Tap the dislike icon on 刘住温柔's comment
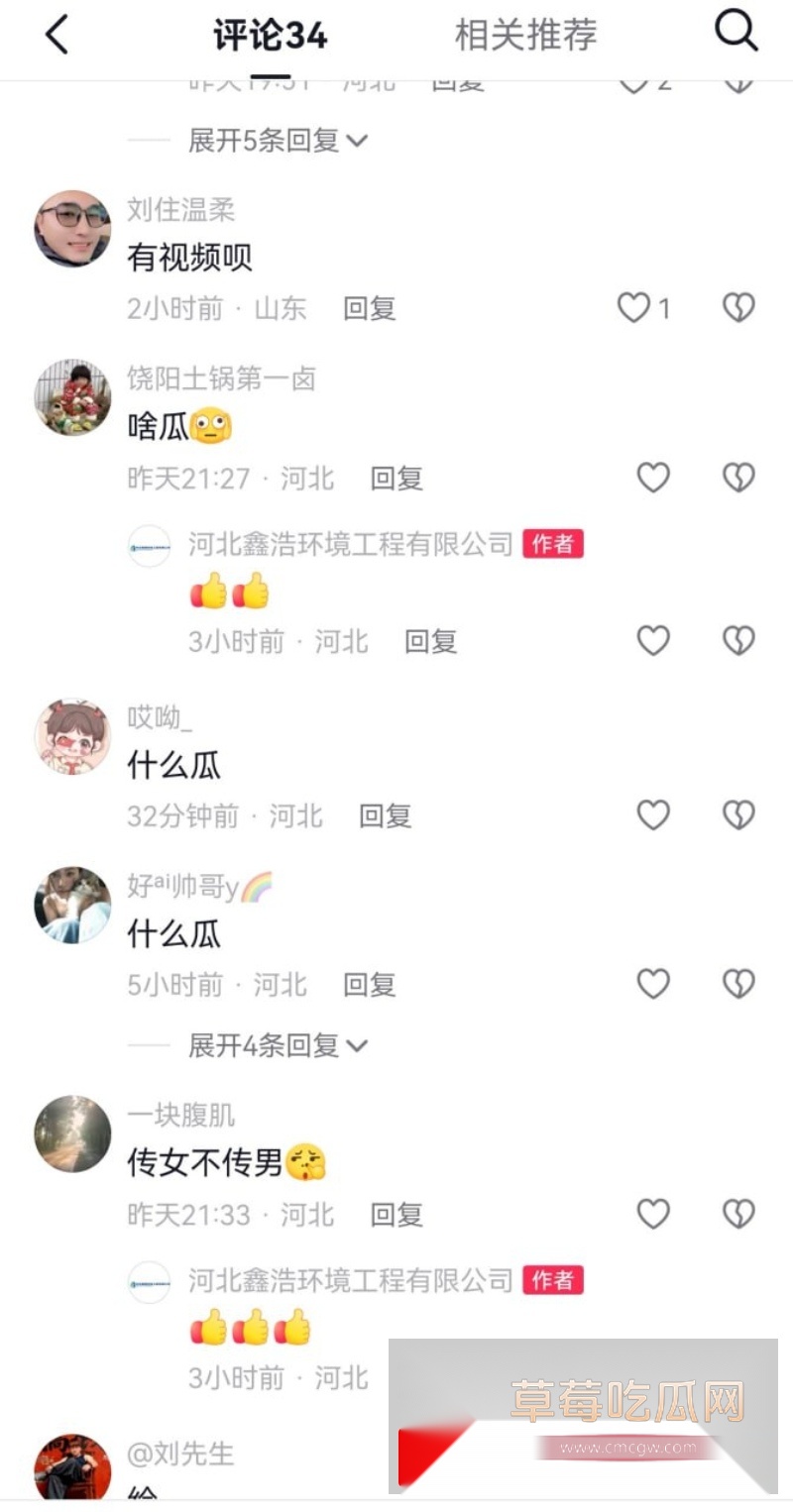 [x=737, y=307]
